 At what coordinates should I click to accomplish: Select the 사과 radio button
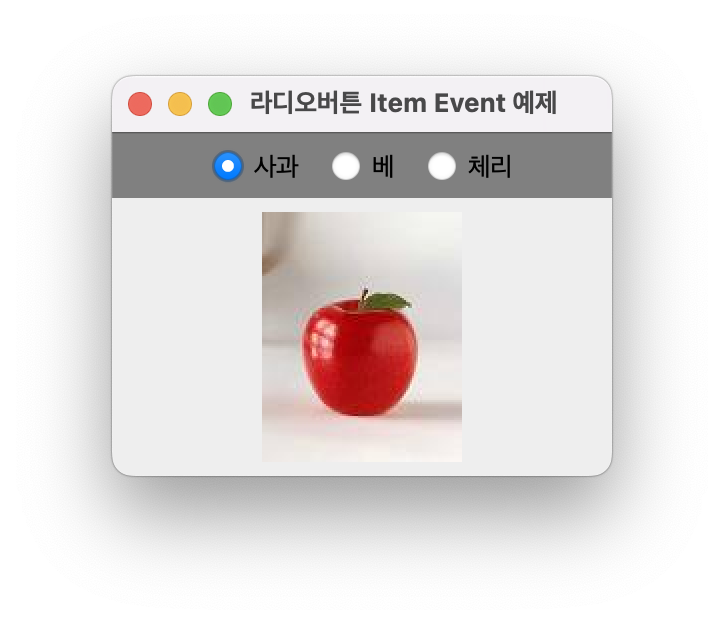point(228,166)
